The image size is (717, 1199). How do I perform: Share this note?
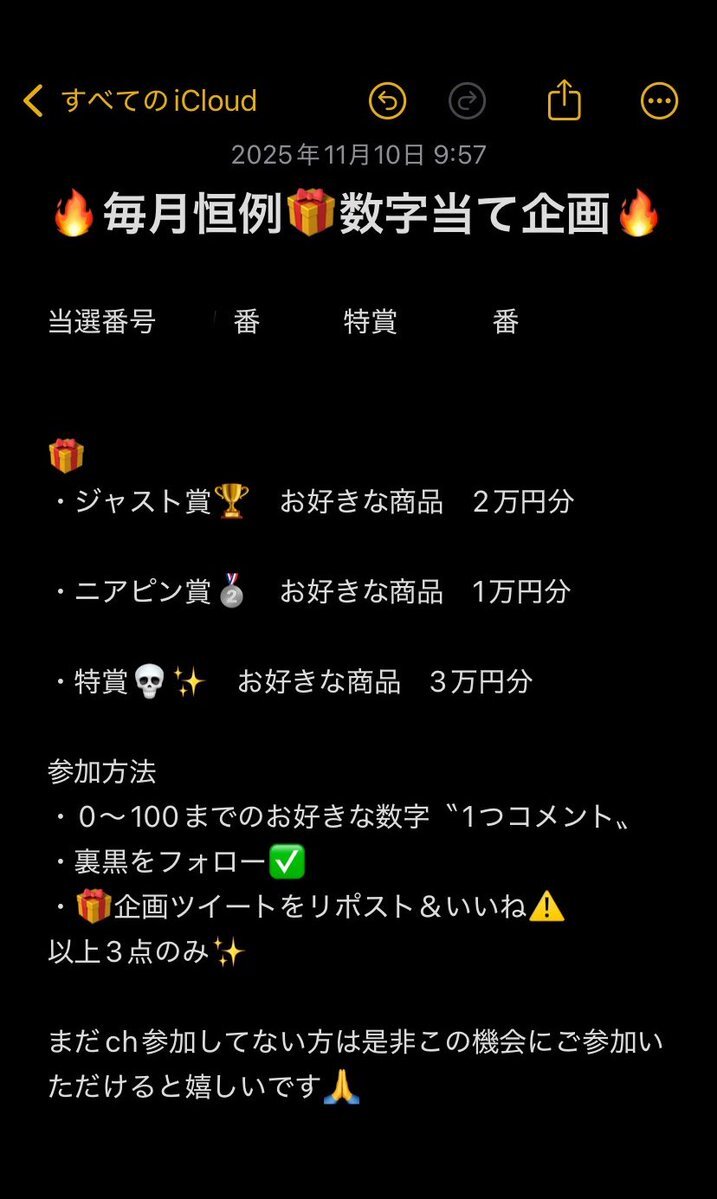click(564, 100)
